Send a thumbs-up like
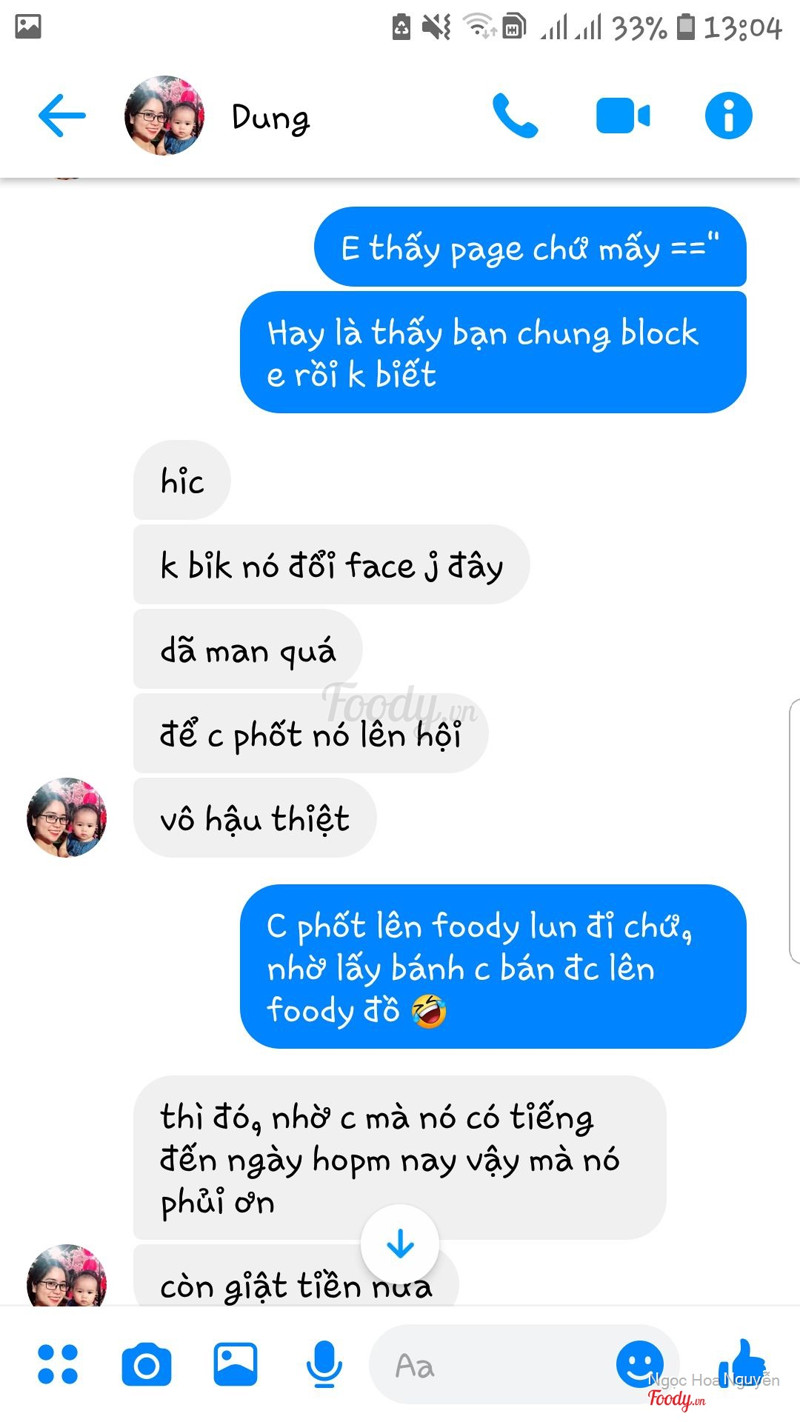The image size is (800, 1422). pyautogui.click(x=742, y=1364)
